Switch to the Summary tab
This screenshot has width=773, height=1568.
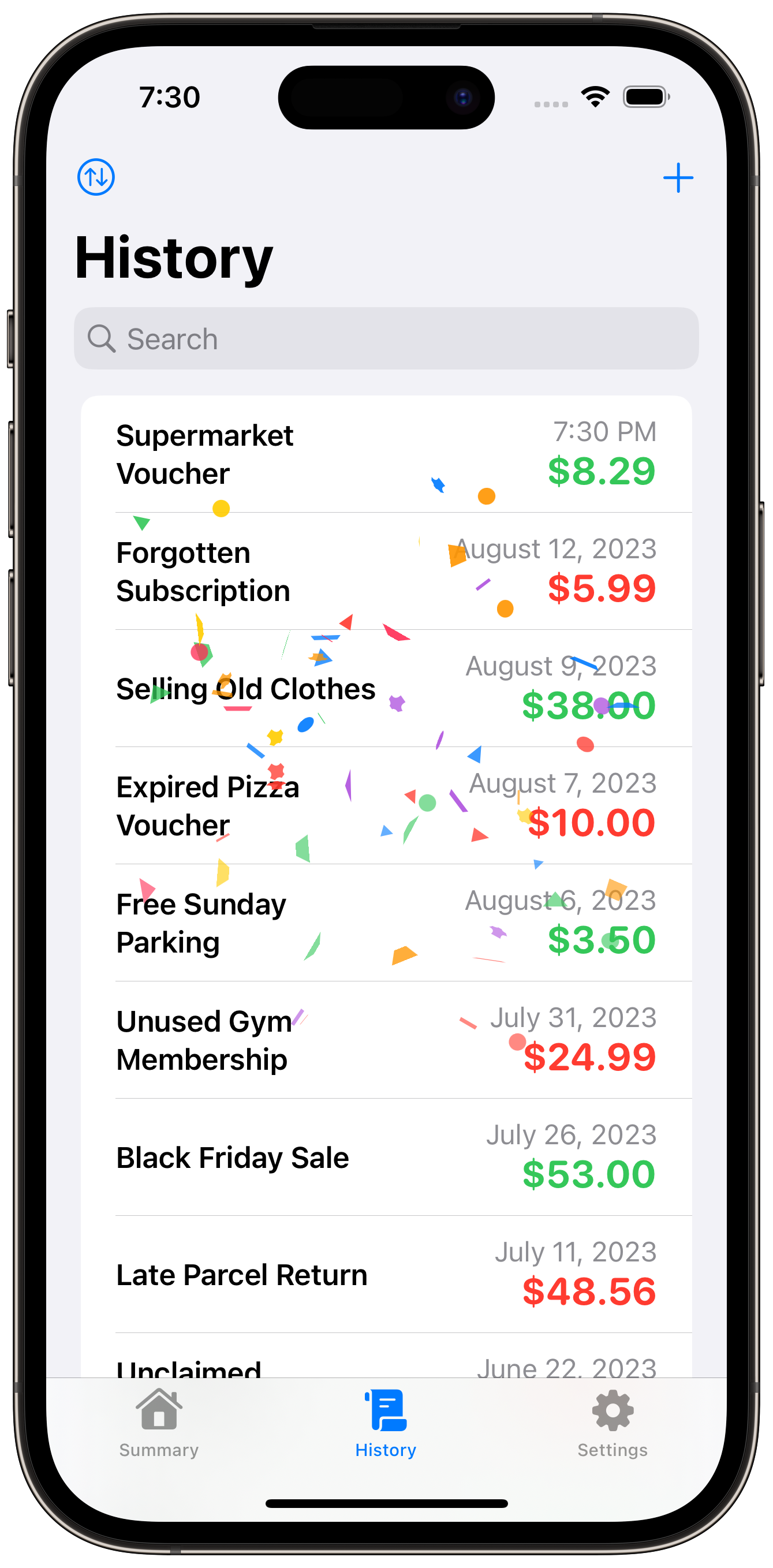coord(159,1424)
